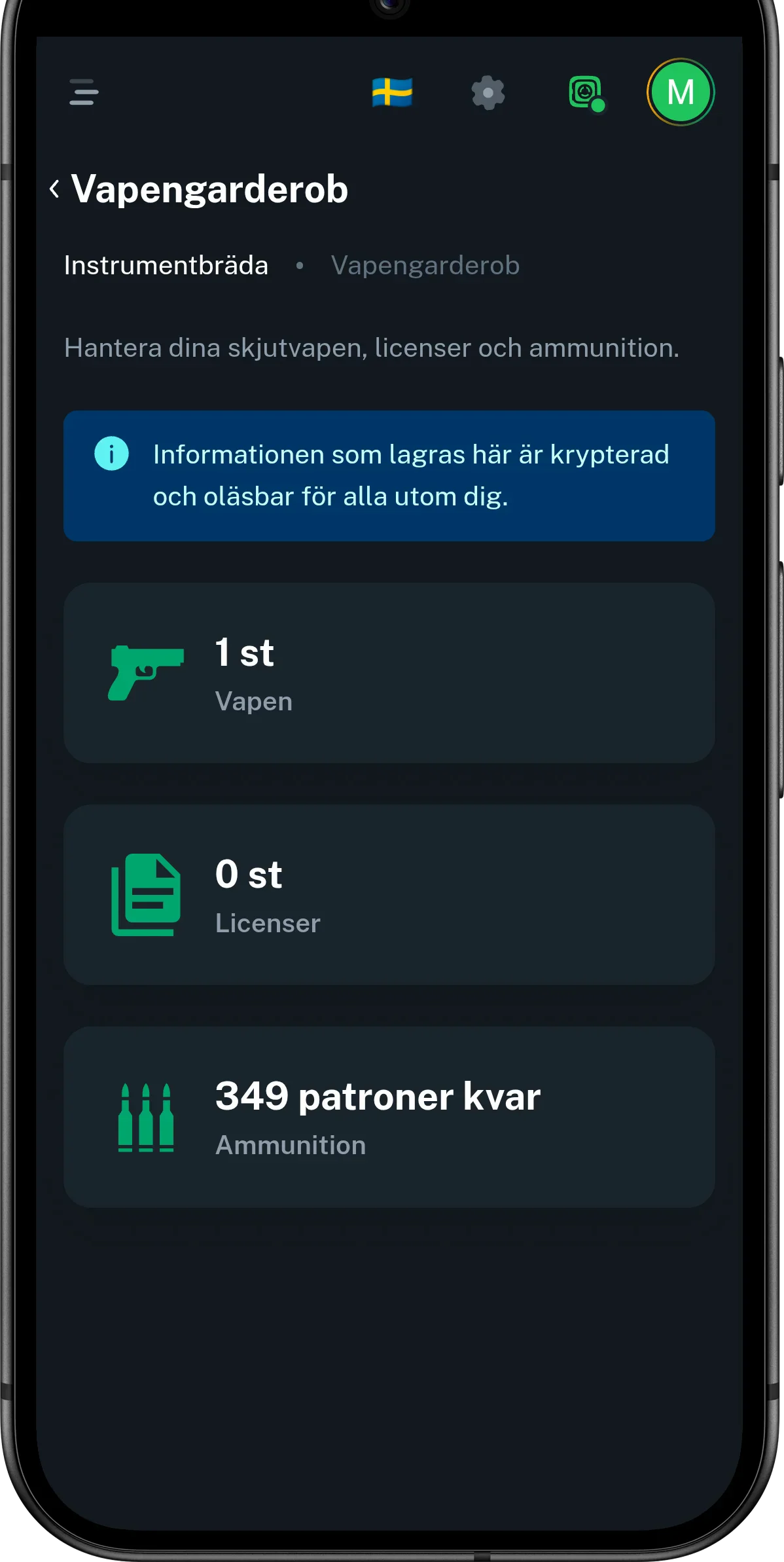This screenshot has height=1562, width=784.
Task: Select the text 349 patroner kvar
Action: 378,1096
